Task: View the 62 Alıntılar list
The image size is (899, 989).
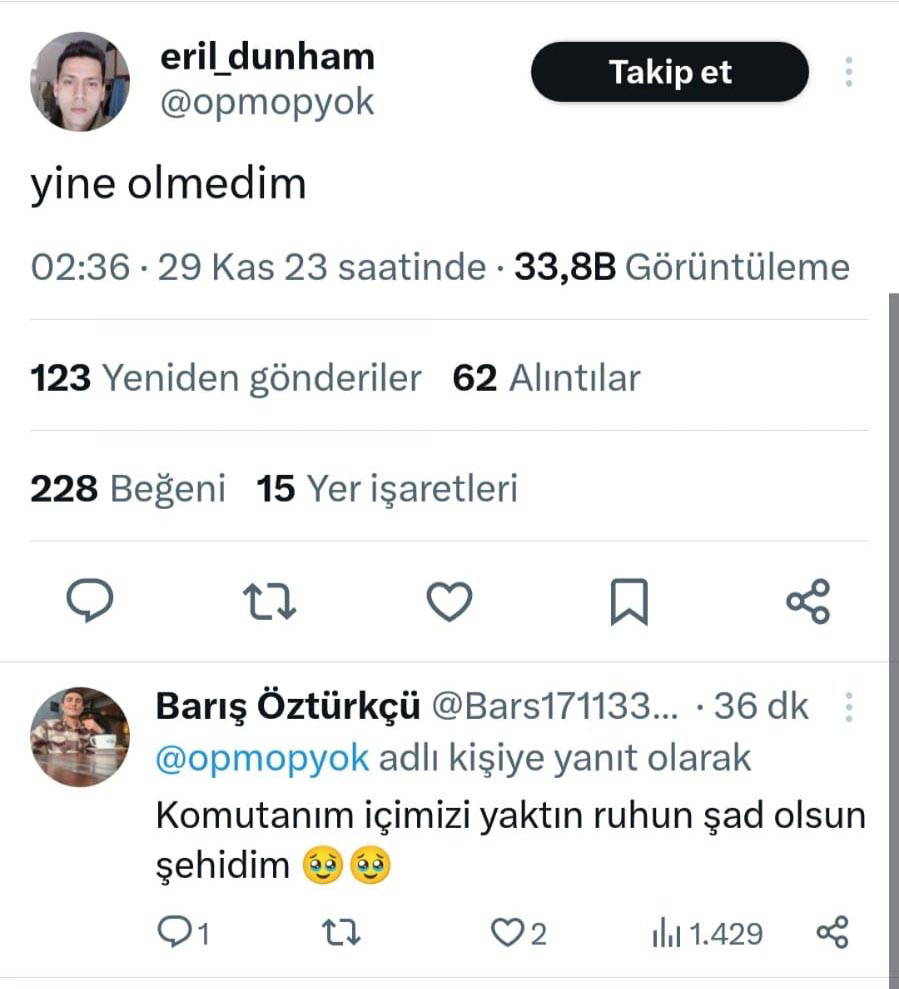Action: click(546, 378)
